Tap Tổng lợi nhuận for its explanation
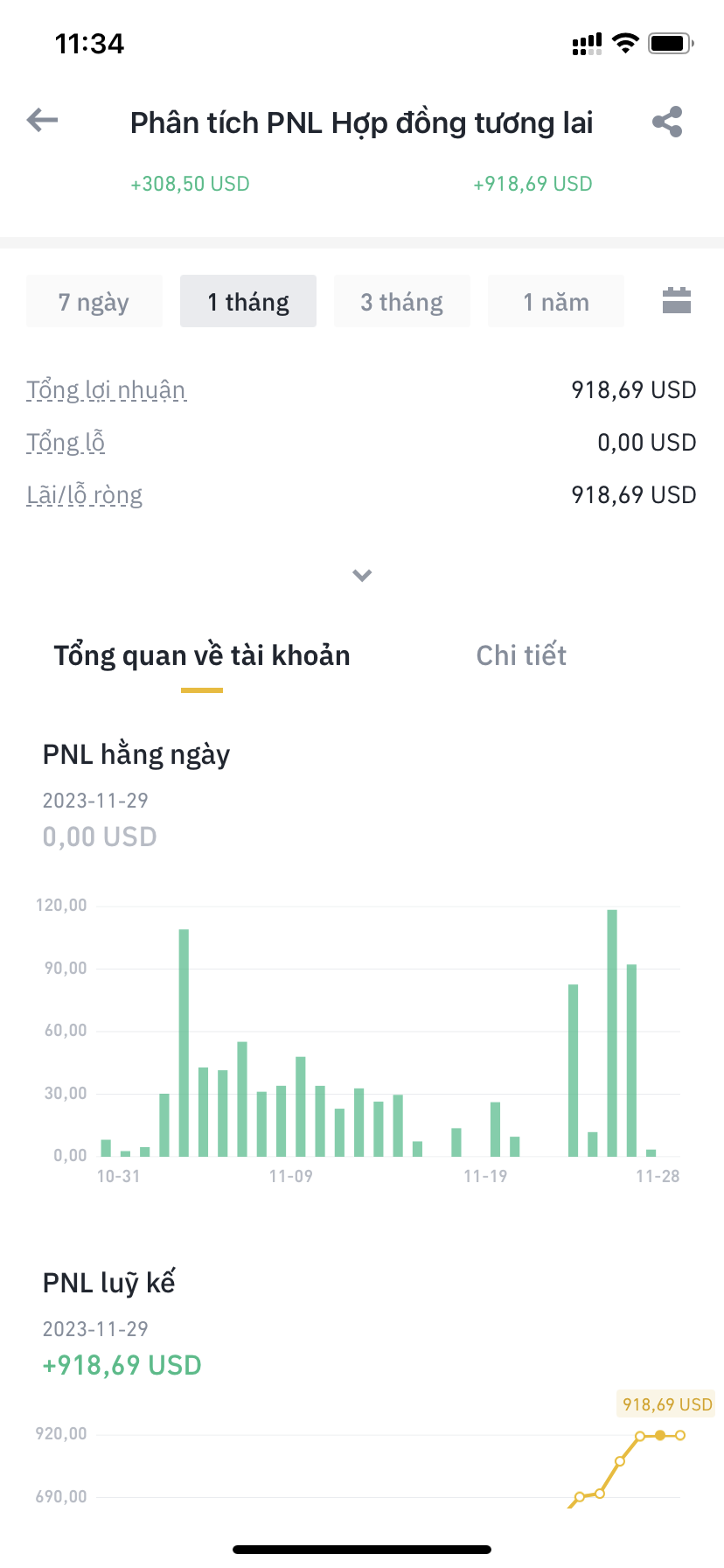Viewport: 724px width, 1568px height. click(x=106, y=389)
